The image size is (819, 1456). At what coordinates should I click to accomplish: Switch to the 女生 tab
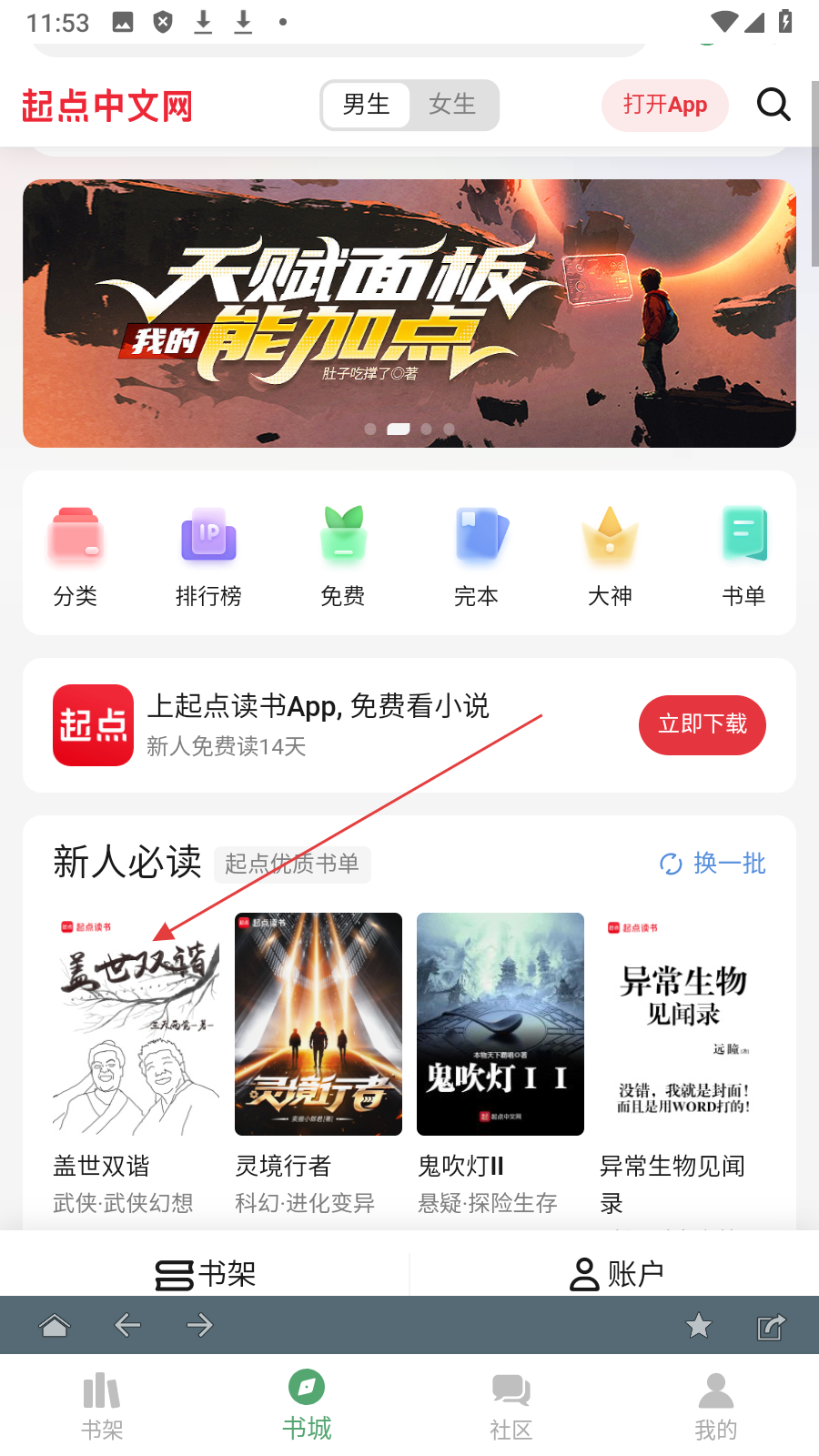point(452,105)
